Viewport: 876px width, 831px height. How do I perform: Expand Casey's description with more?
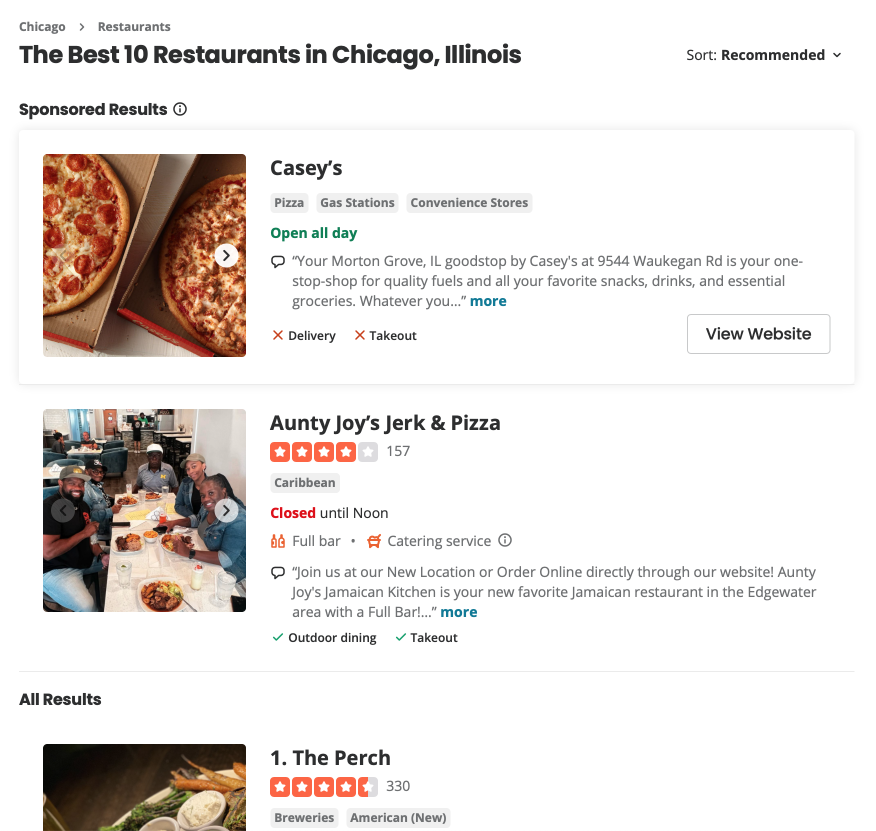[488, 301]
